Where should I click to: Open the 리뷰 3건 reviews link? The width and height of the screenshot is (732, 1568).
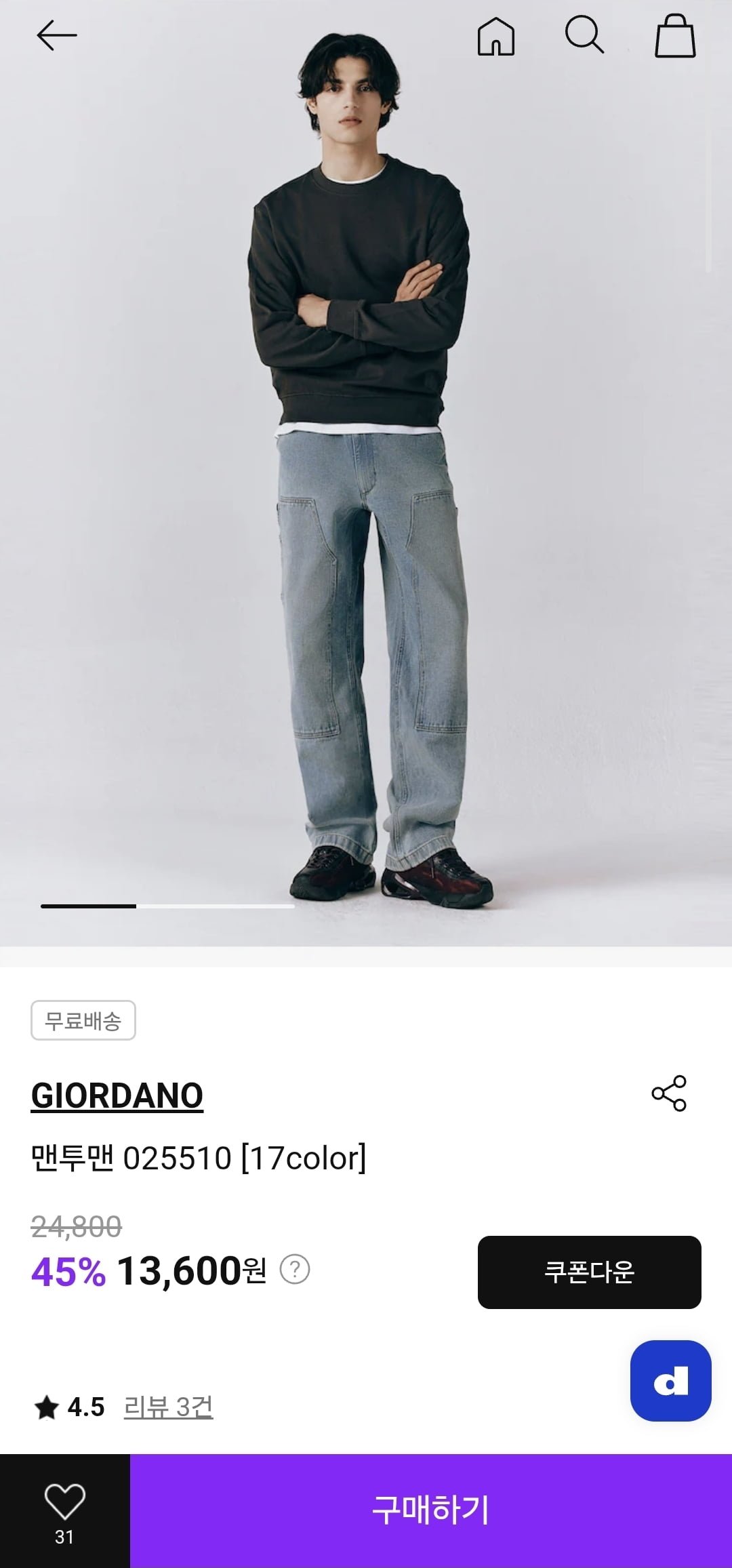[x=168, y=1407]
